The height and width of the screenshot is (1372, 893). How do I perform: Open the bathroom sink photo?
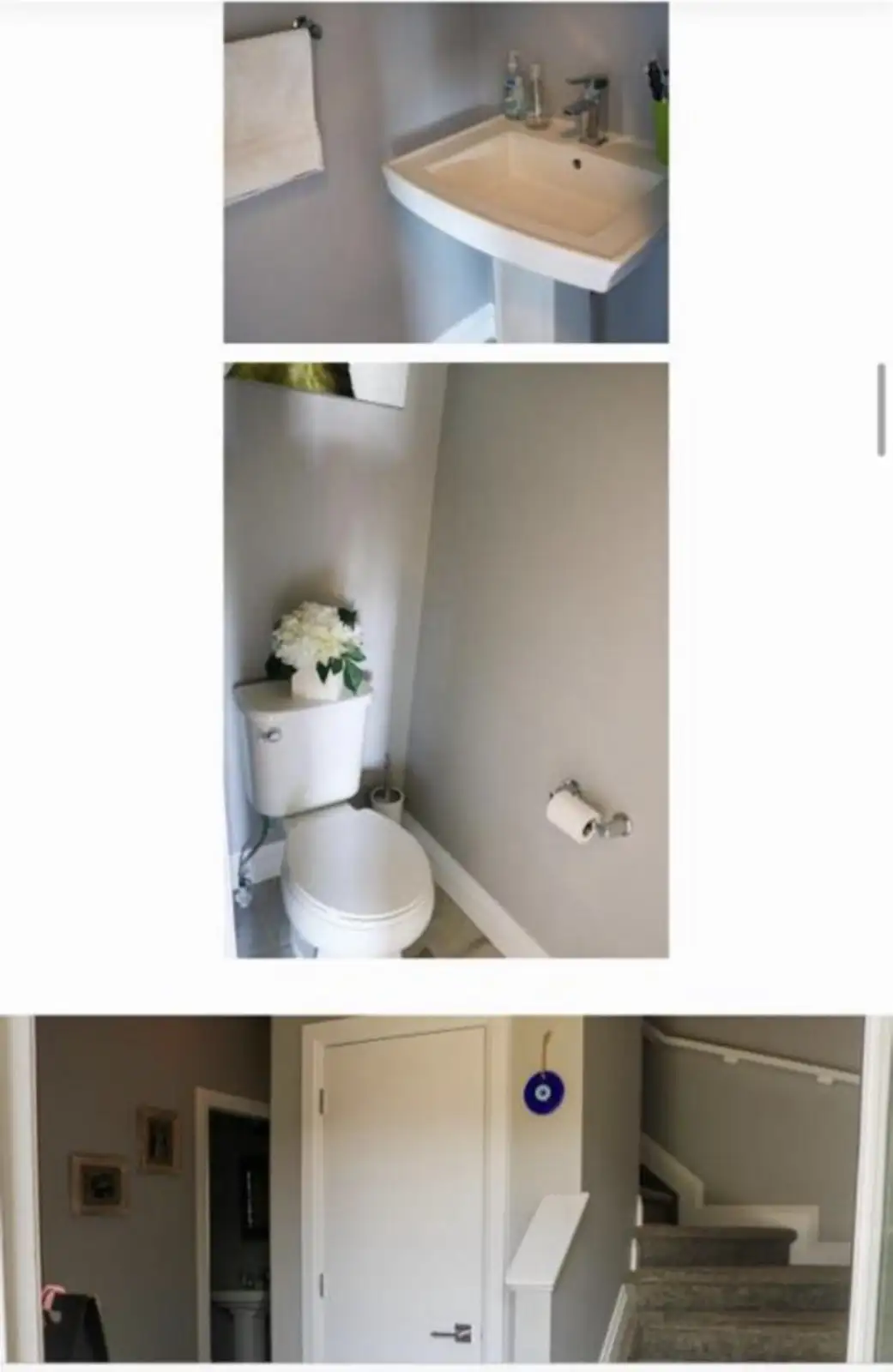(446, 172)
